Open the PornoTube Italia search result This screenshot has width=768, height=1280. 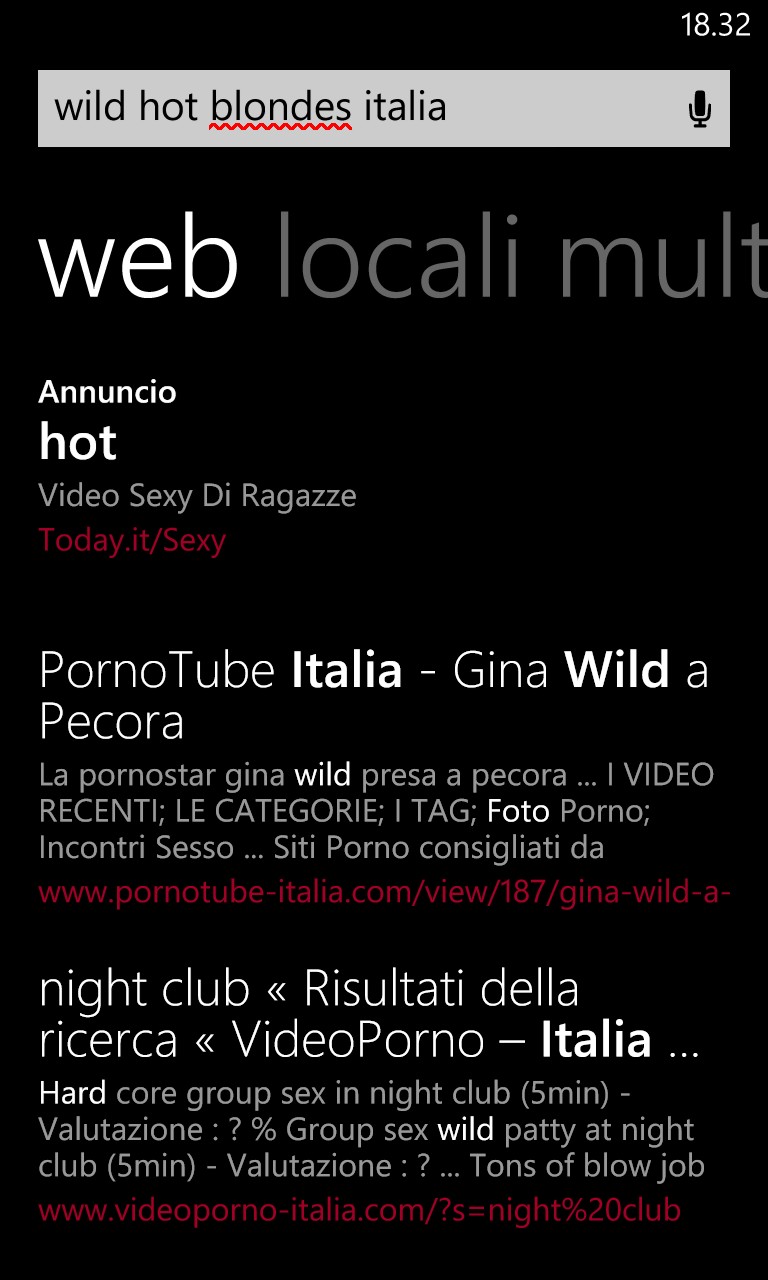point(372,695)
